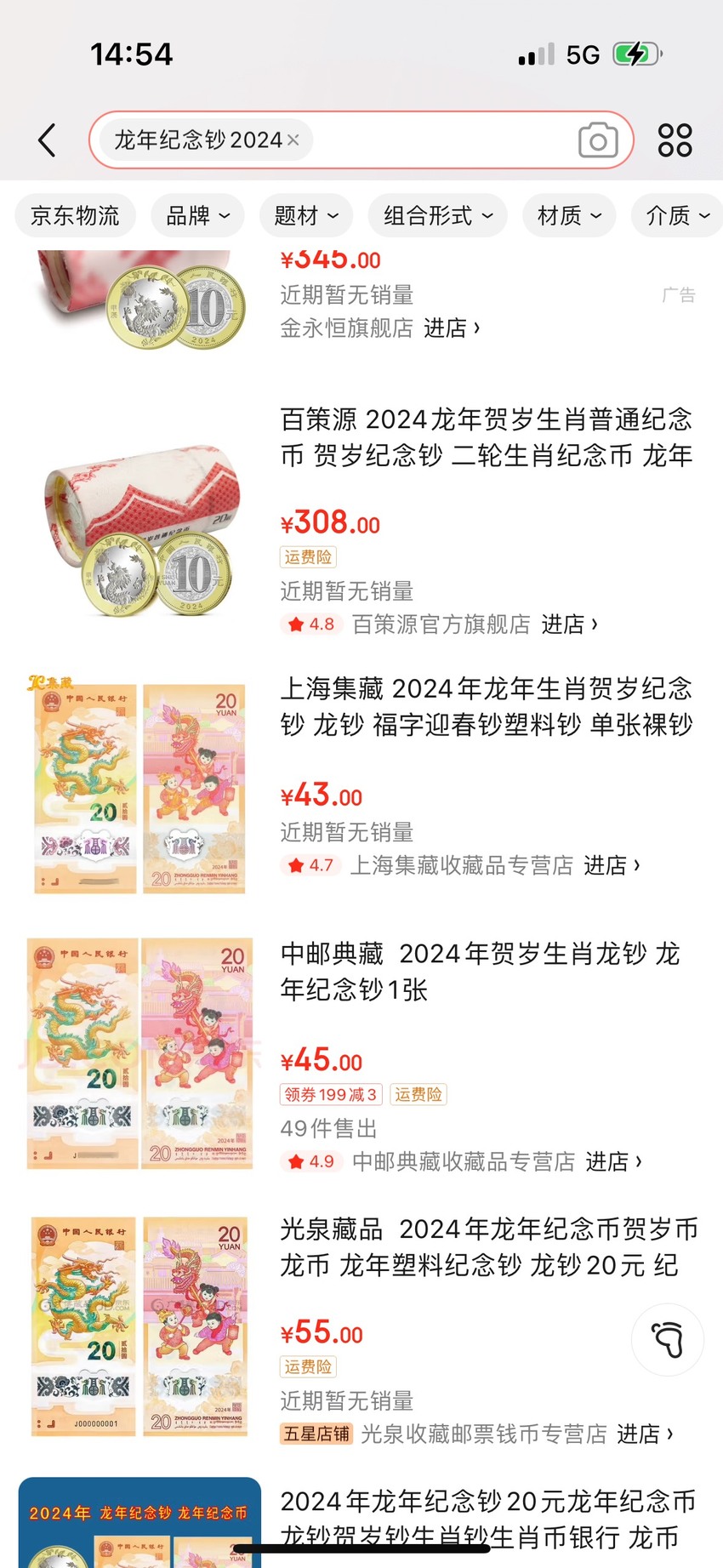The width and height of the screenshot is (723, 1568).
Task: Expand the 品牌 filter dropdown
Action: click(197, 216)
